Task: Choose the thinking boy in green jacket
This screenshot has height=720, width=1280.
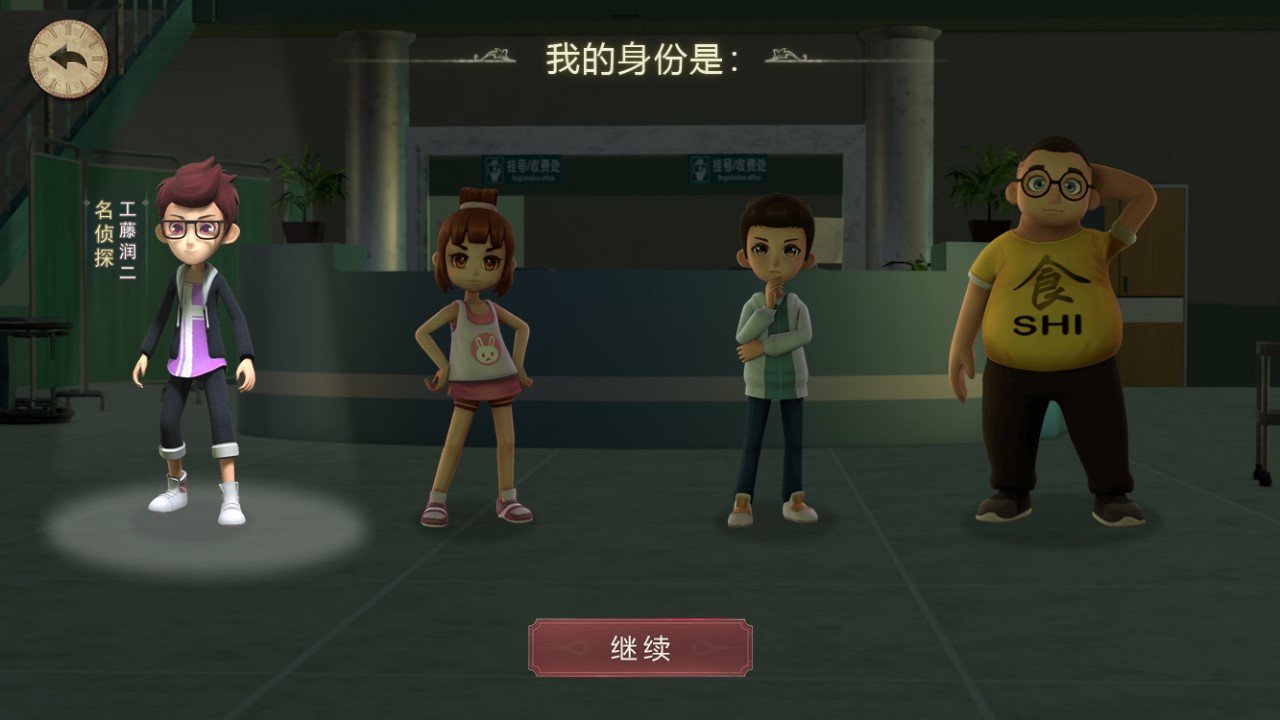Action: (x=775, y=350)
